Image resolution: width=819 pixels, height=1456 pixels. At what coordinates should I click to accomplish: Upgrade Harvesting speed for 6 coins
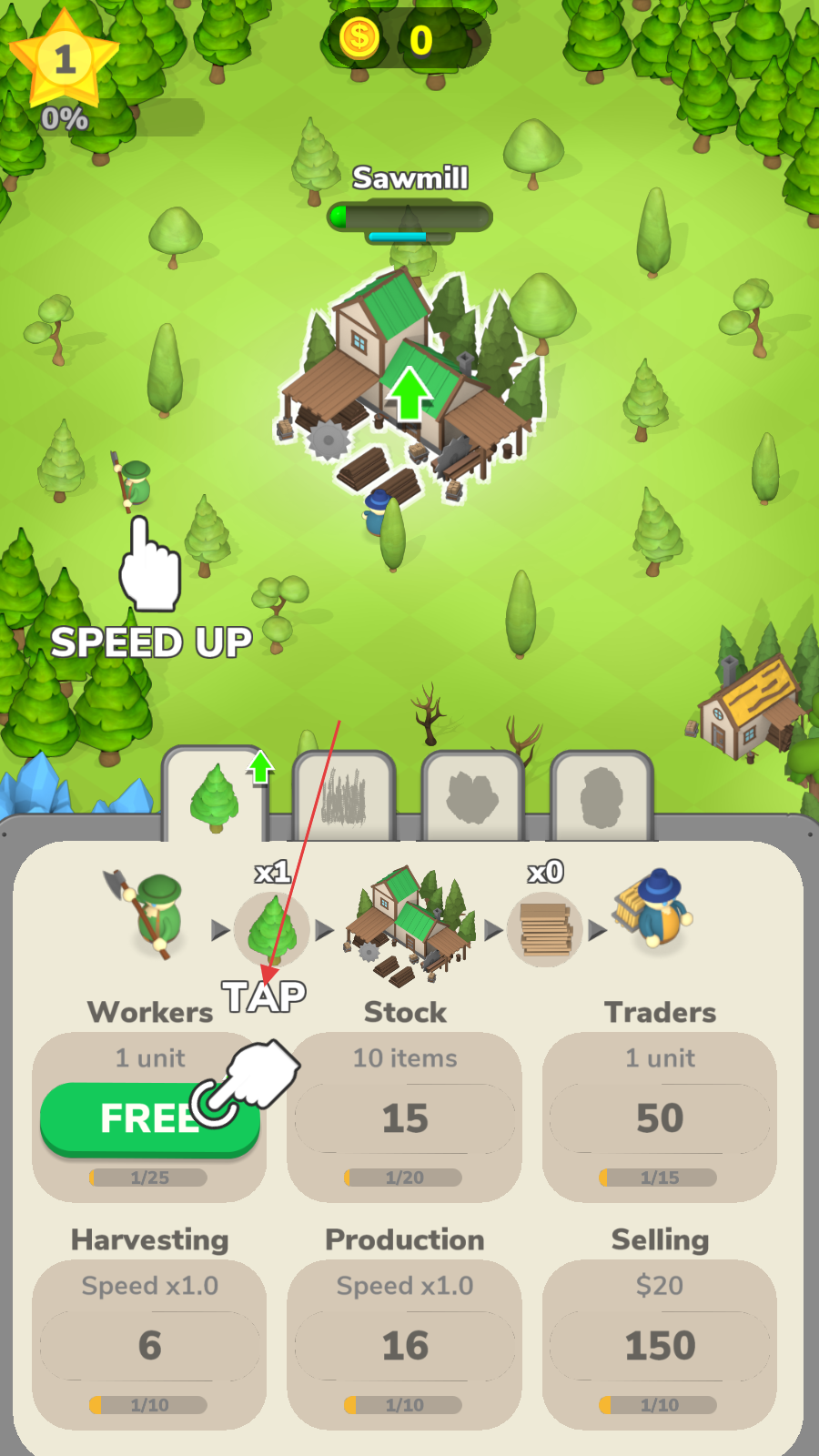click(149, 1345)
